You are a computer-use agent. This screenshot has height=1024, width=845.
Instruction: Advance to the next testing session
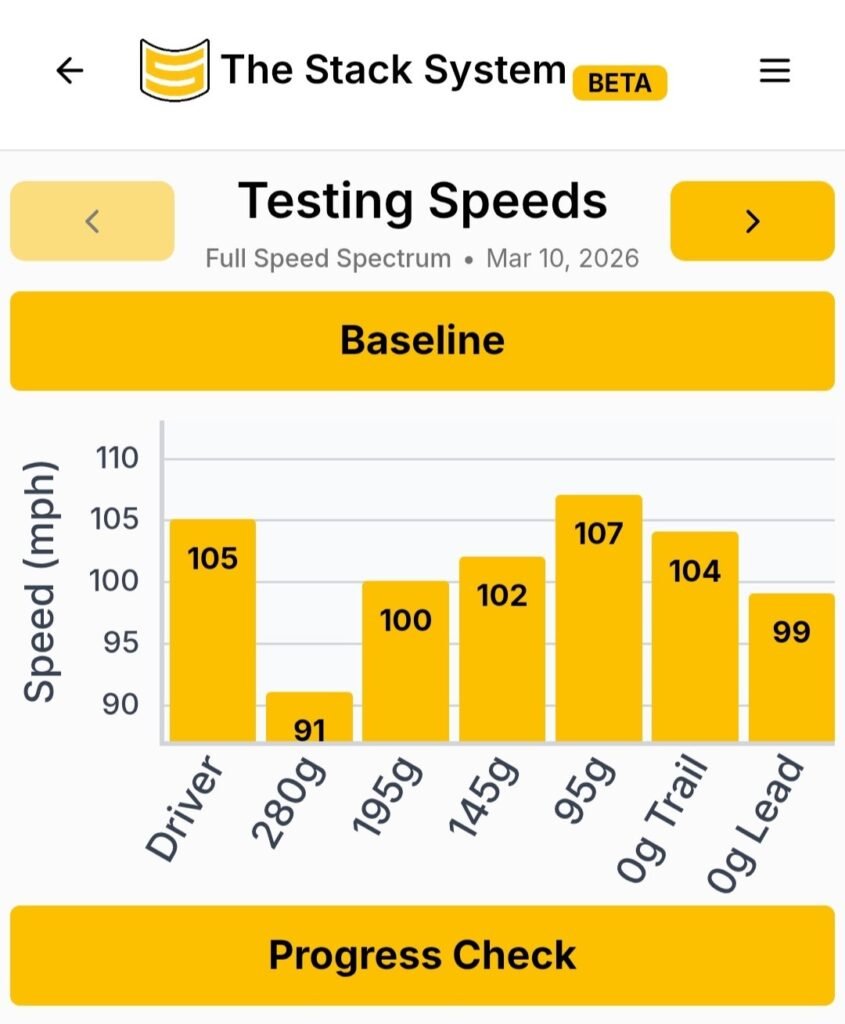752,221
